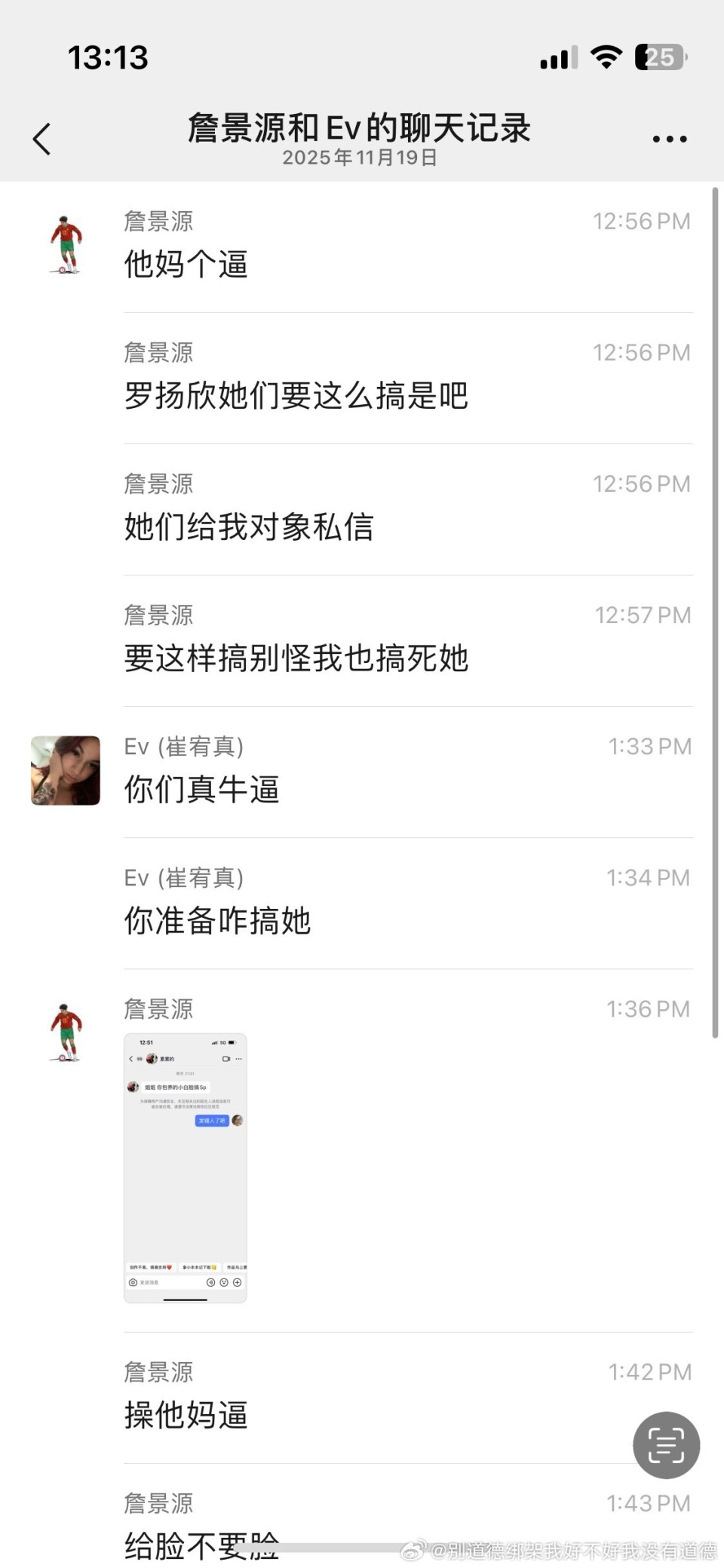Screen dimensions: 724x1568
Task: Tap 詹景源's footballer avatar on the first message
Action: coord(66,244)
